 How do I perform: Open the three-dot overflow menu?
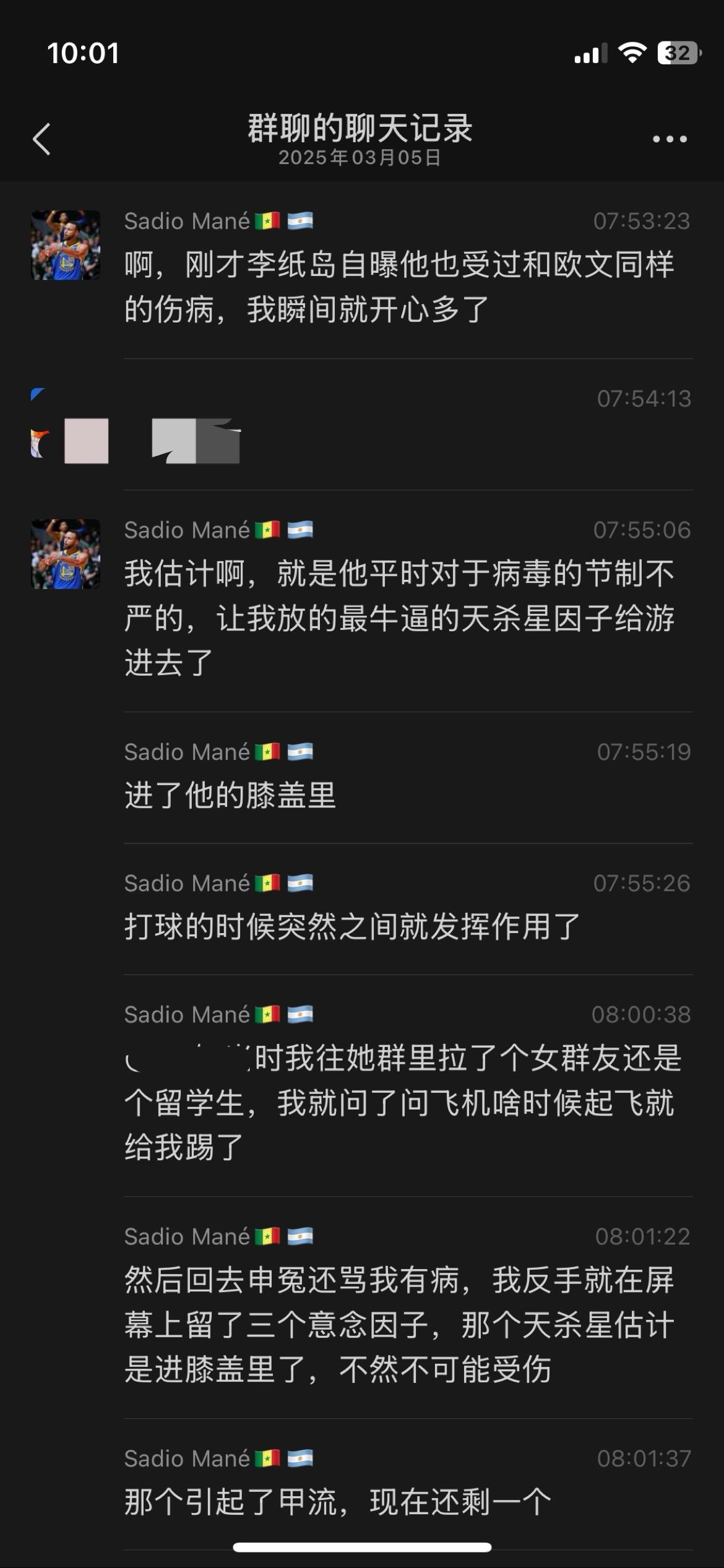(670, 140)
